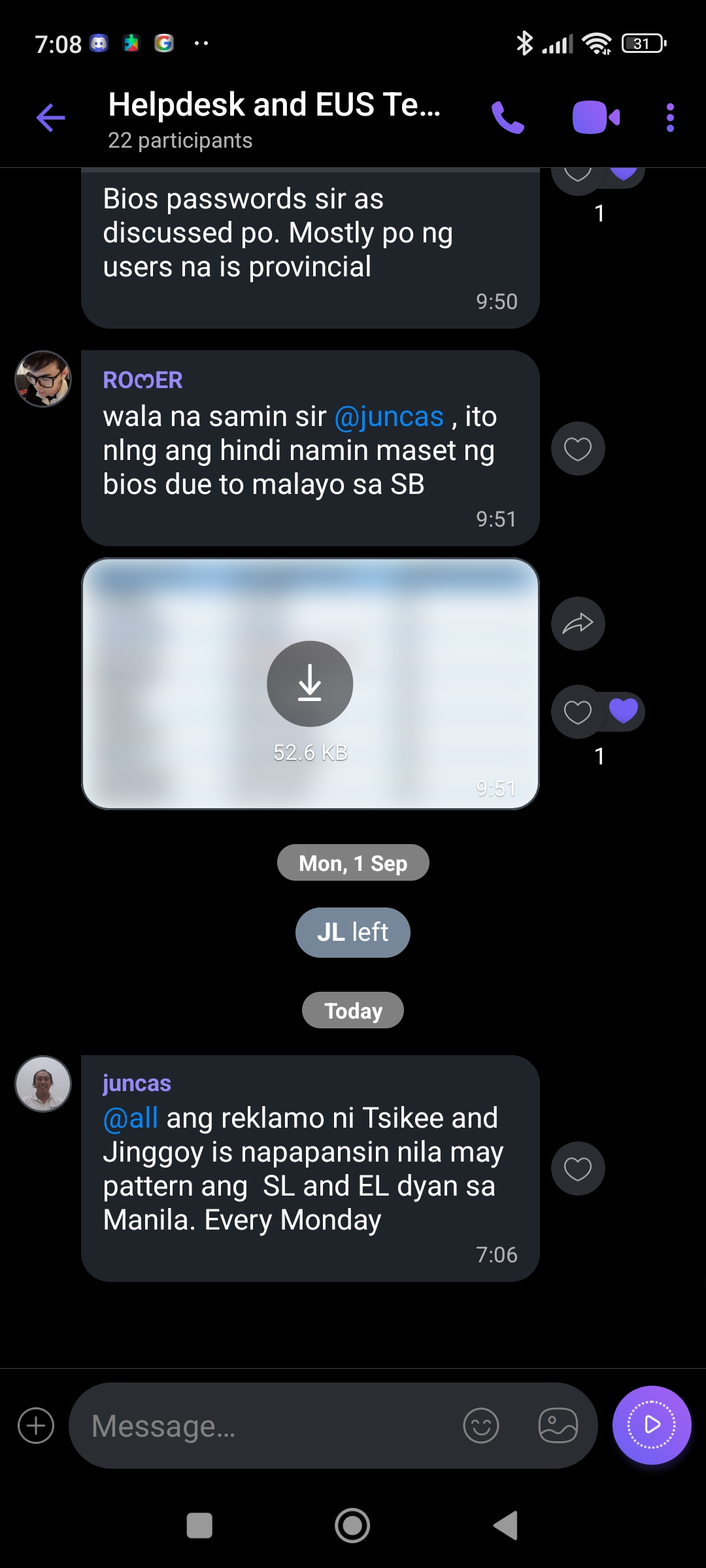This screenshot has width=706, height=1568.
Task: Open juncas's profile picture
Action: click(43, 1084)
